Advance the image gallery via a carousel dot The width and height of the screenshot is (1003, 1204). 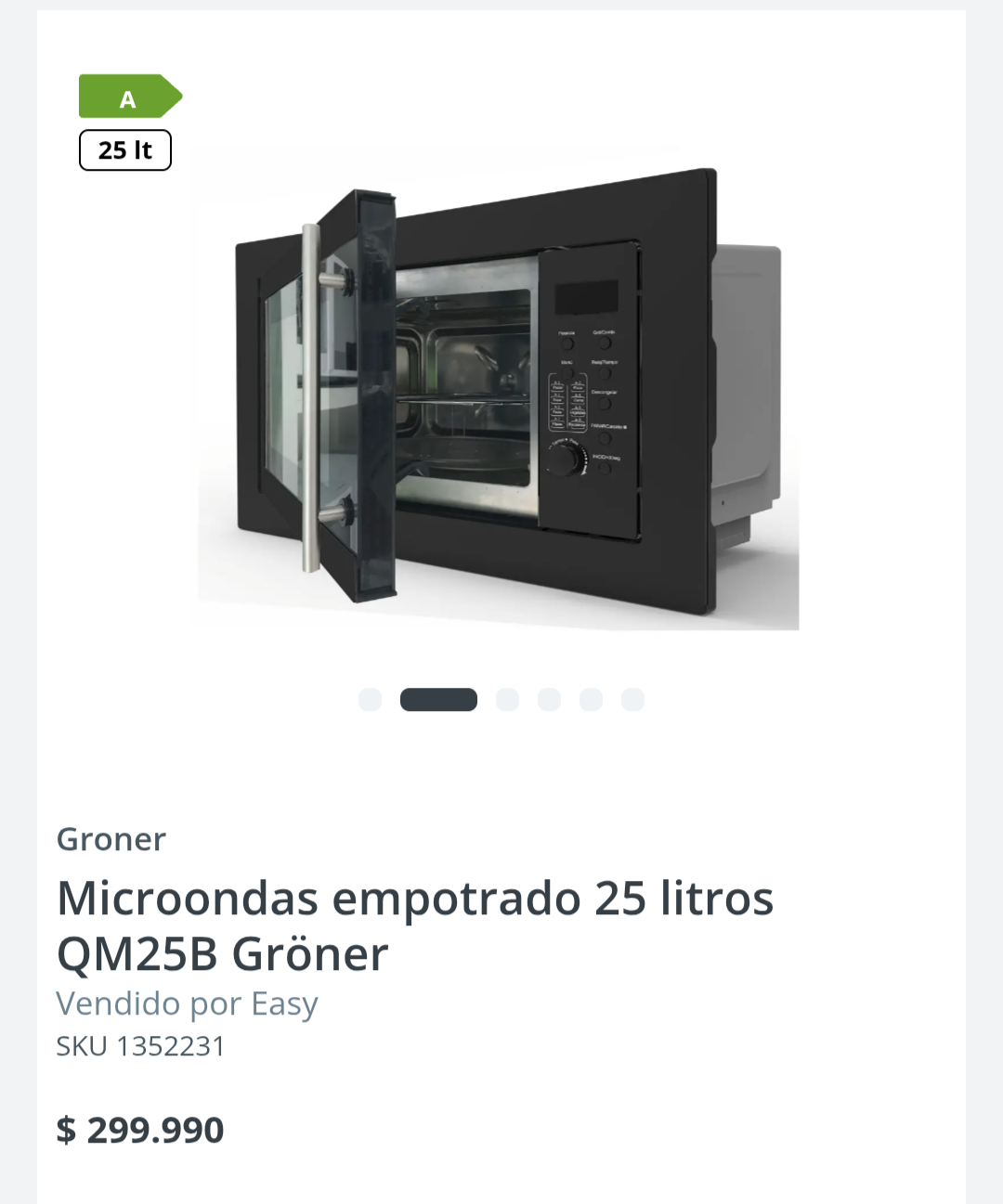(507, 699)
